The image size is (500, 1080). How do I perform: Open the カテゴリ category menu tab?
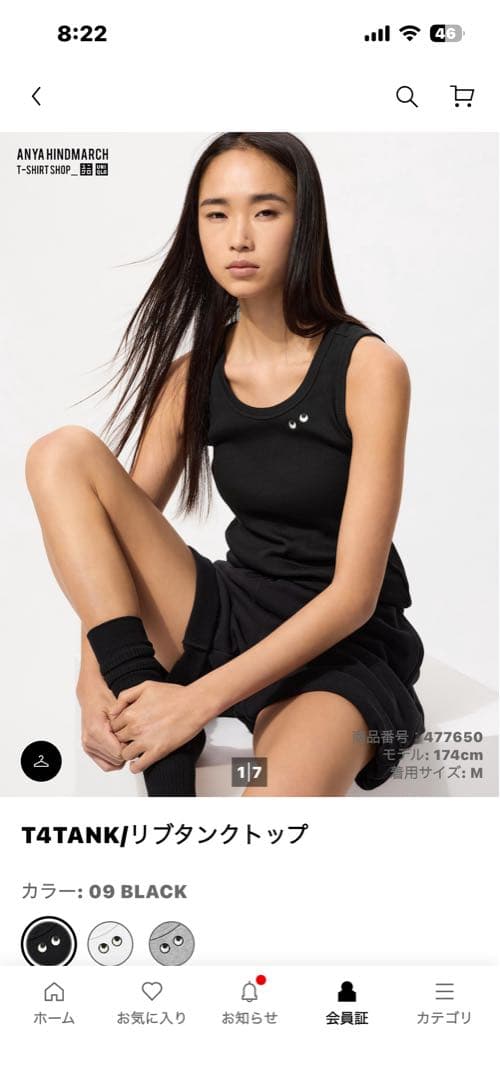(x=444, y=1003)
